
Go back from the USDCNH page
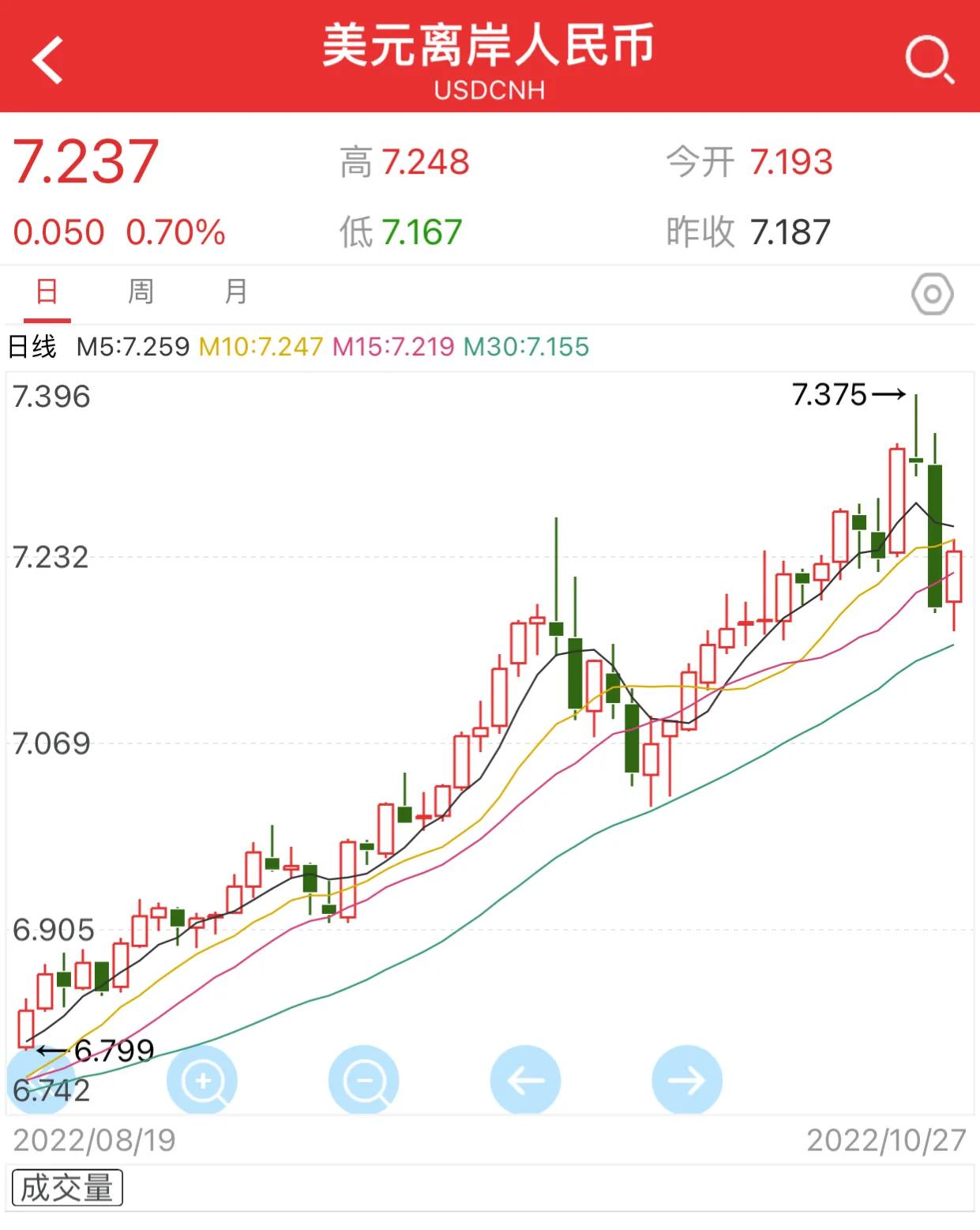tap(47, 60)
